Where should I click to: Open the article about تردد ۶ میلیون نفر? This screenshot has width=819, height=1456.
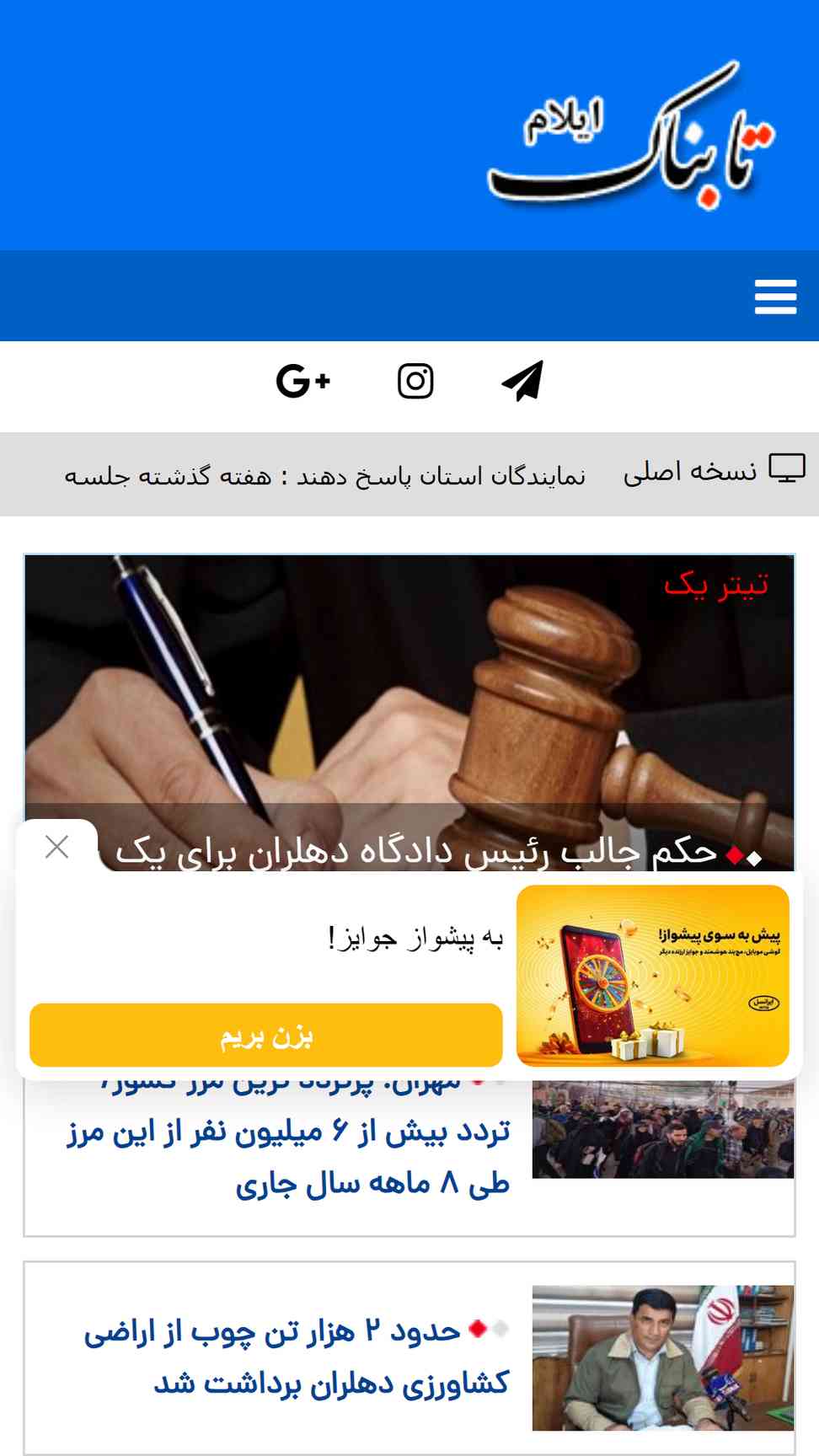(x=289, y=1157)
